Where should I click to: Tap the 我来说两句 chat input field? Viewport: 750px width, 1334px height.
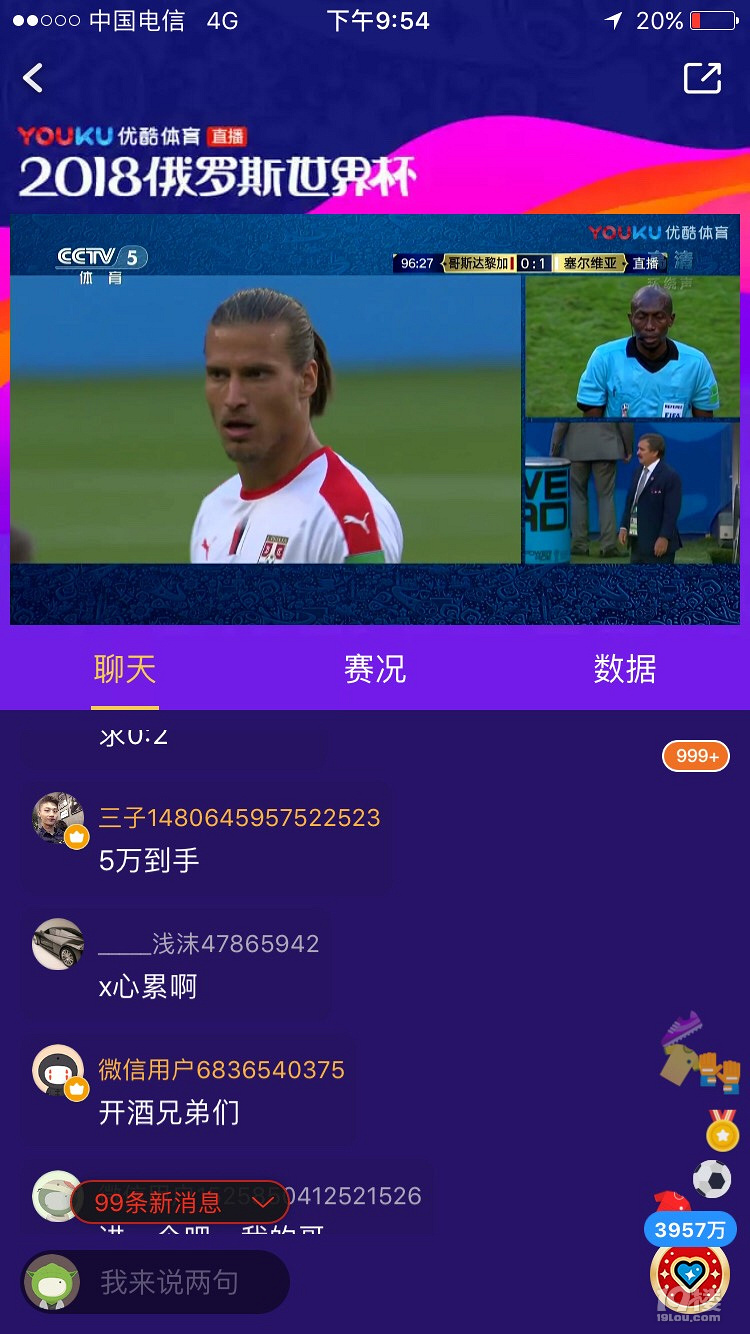[180, 1281]
